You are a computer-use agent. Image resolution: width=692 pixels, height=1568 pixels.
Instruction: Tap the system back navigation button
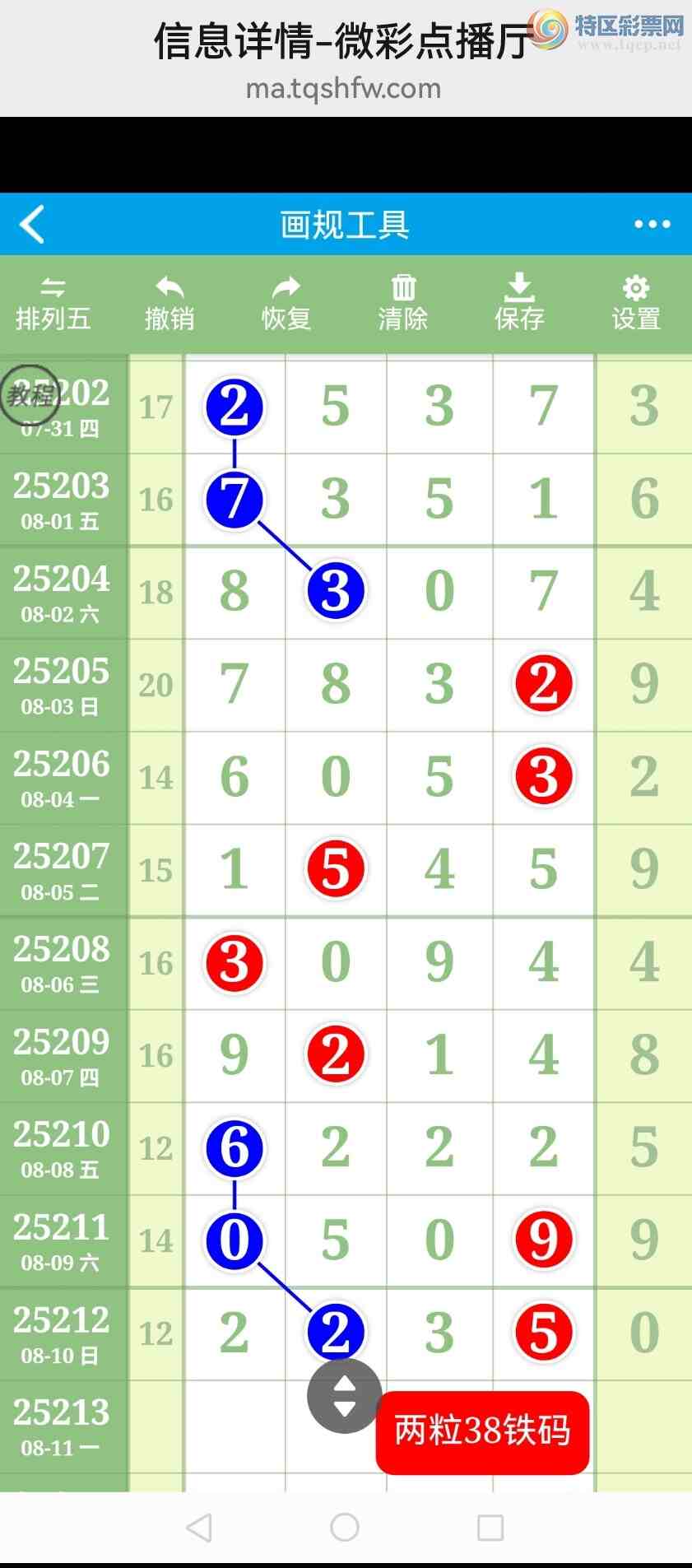tap(199, 1527)
